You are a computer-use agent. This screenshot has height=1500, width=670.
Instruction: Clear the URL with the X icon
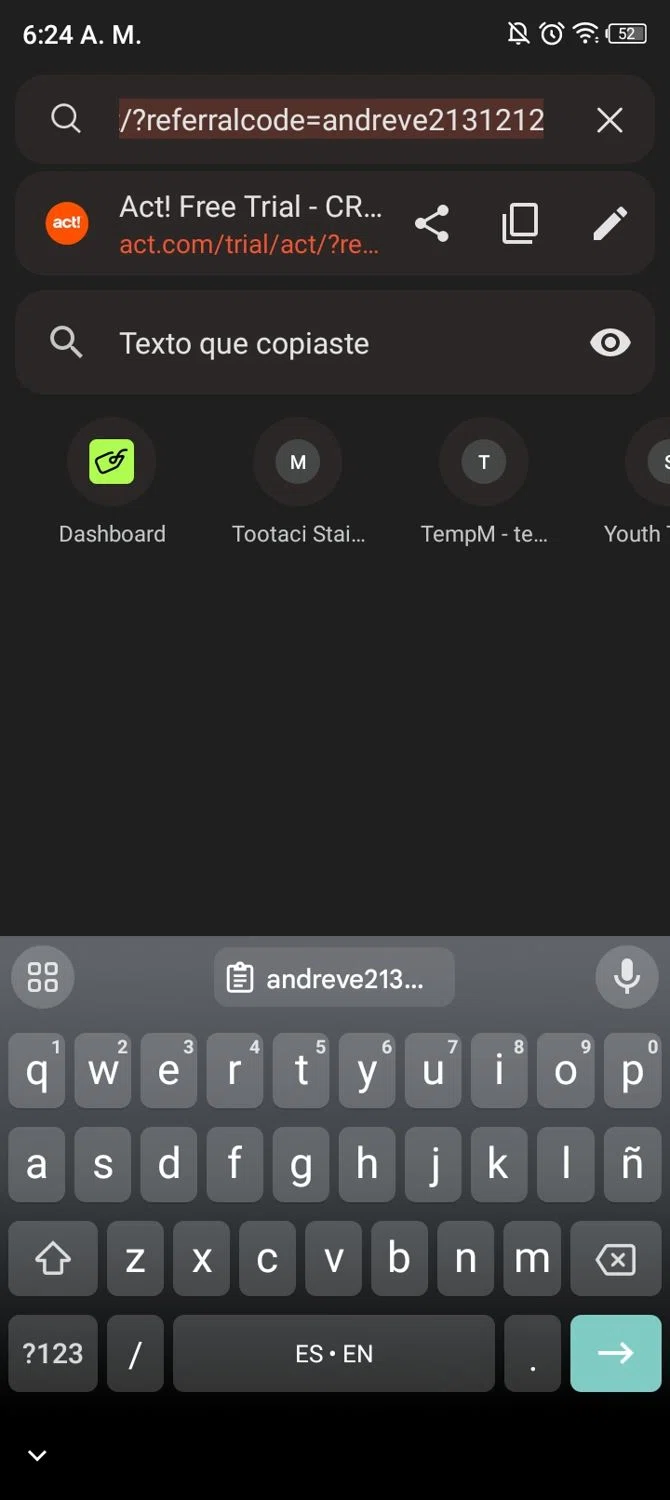coord(609,121)
